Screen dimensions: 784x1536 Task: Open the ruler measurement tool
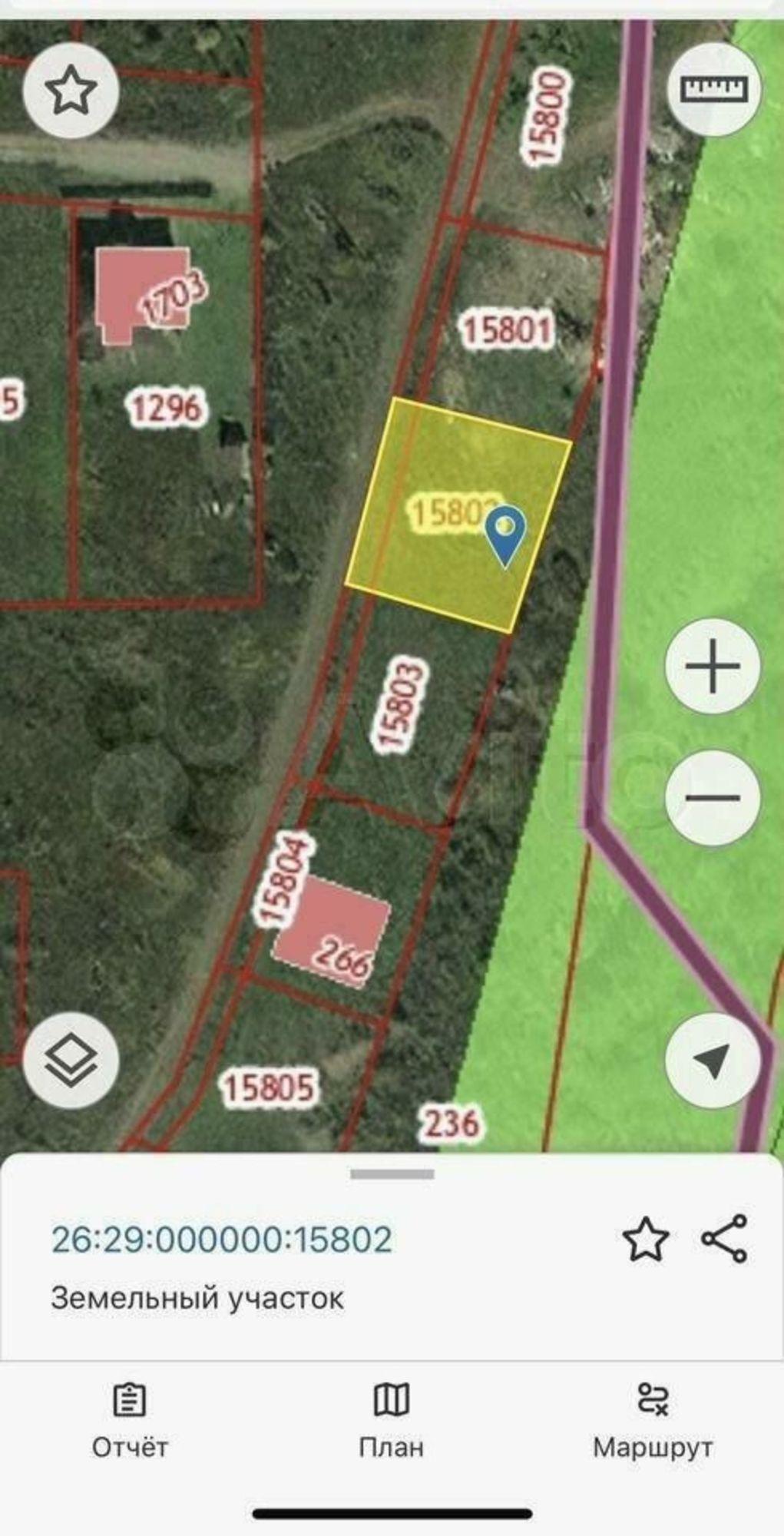point(713,89)
